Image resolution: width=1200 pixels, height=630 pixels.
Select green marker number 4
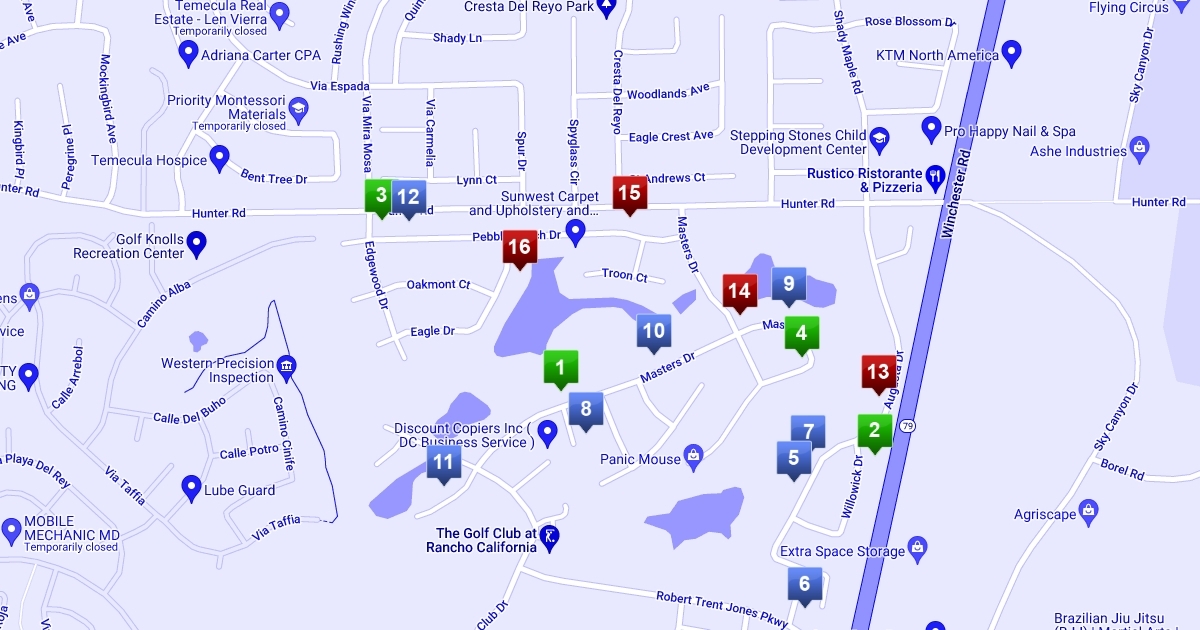[801, 335]
